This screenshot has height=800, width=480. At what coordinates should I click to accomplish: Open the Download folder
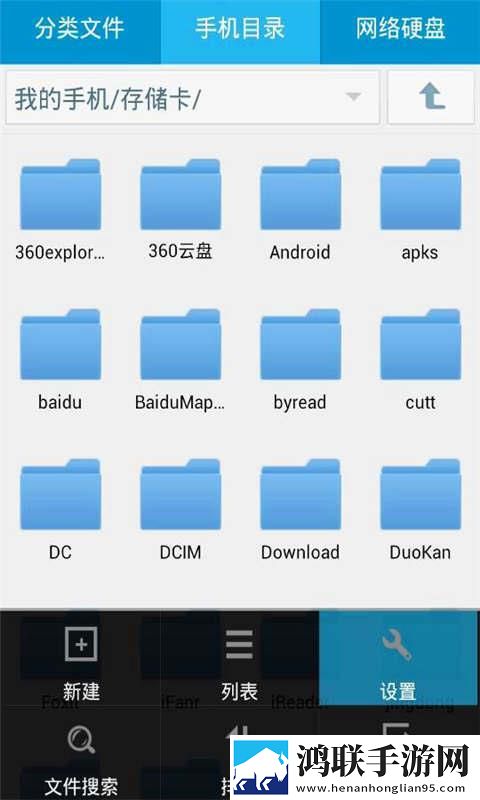coord(300,510)
